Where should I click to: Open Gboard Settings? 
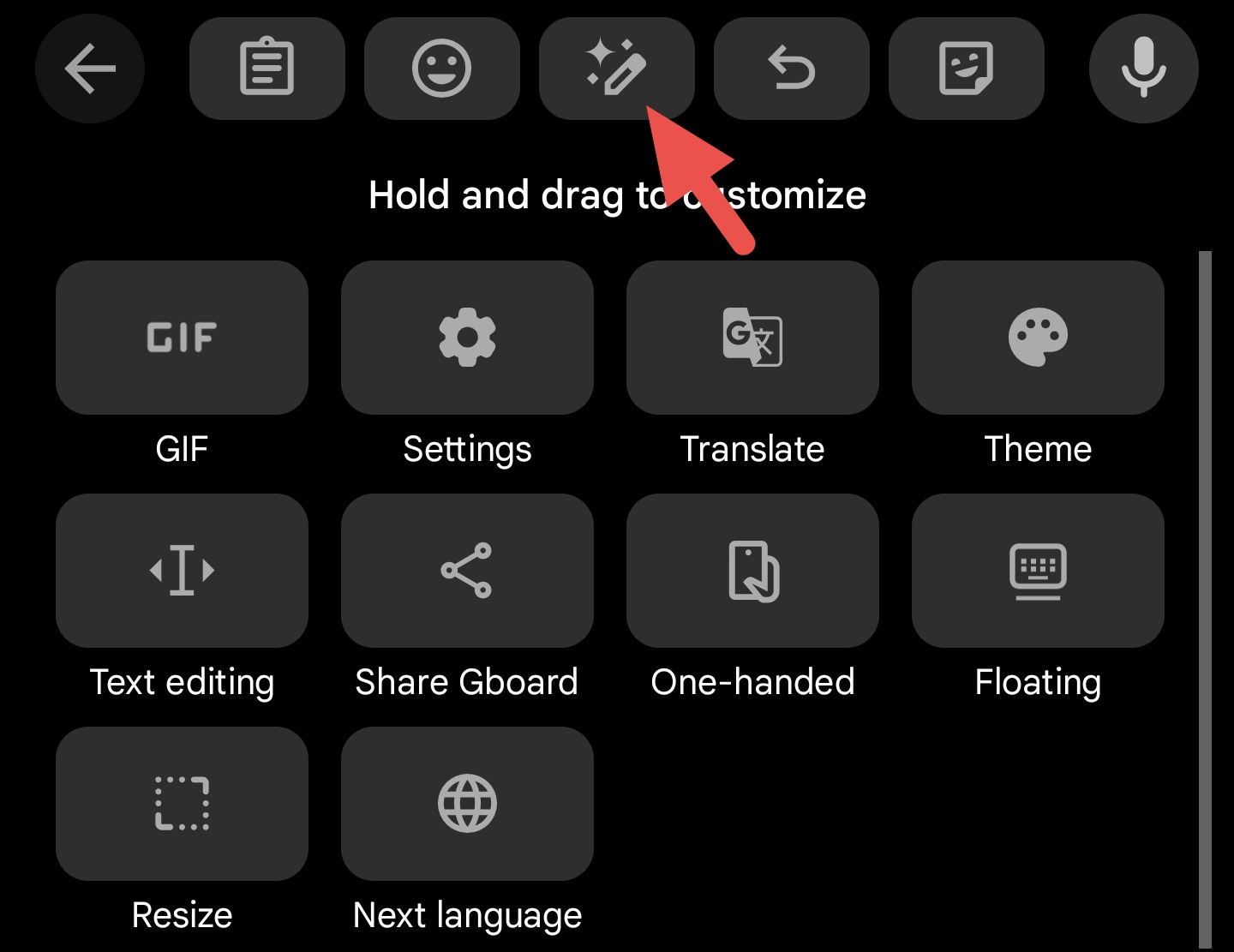[467, 338]
